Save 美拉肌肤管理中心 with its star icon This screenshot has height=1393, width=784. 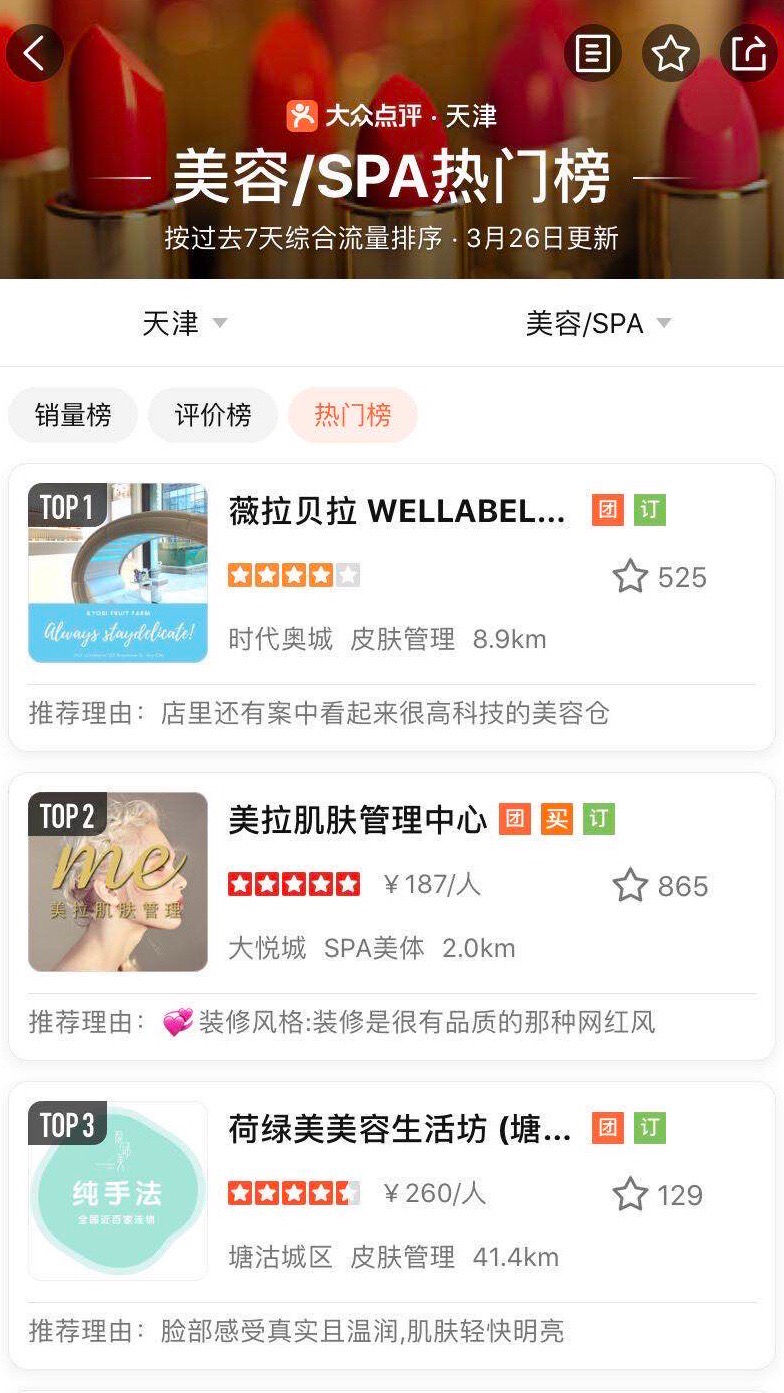point(630,886)
